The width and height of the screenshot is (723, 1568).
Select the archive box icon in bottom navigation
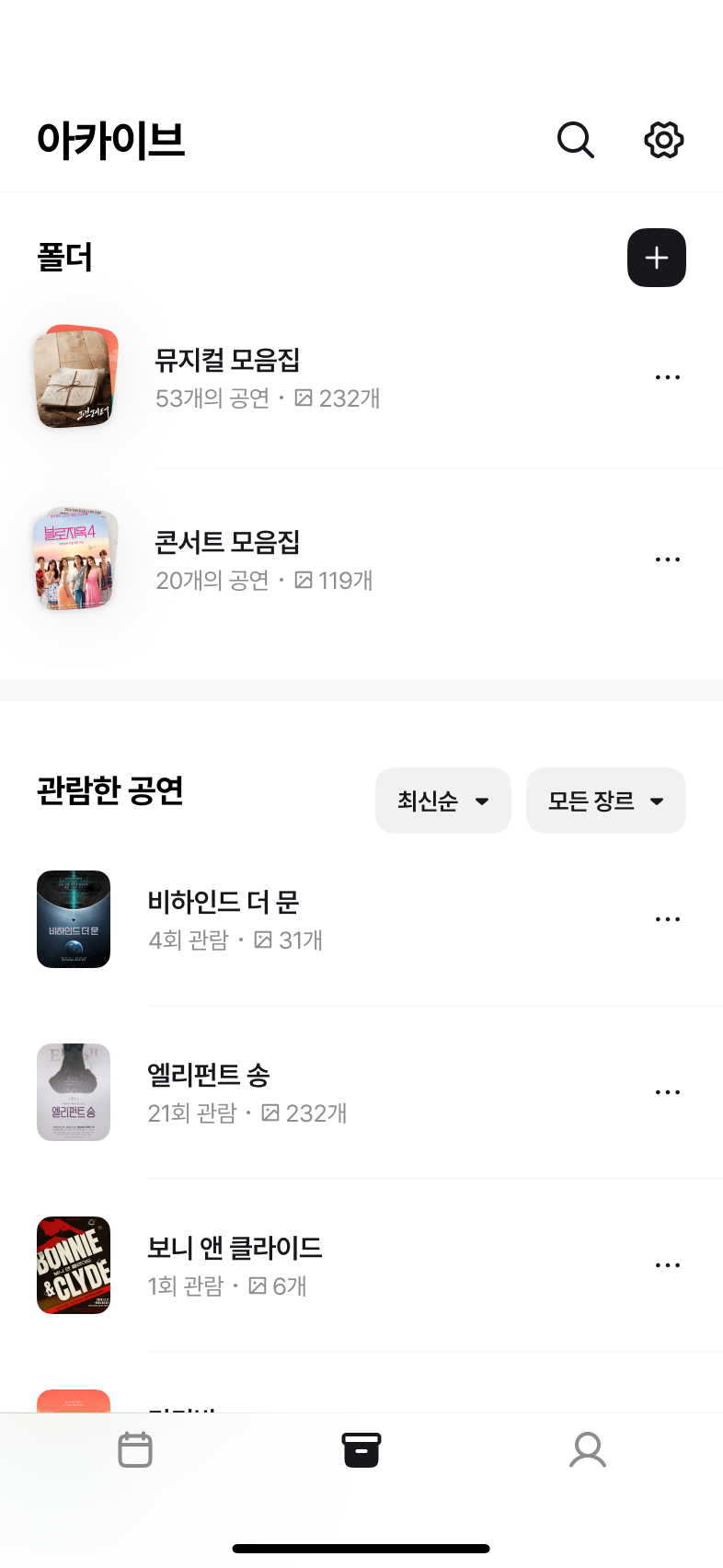tap(361, 1448)
